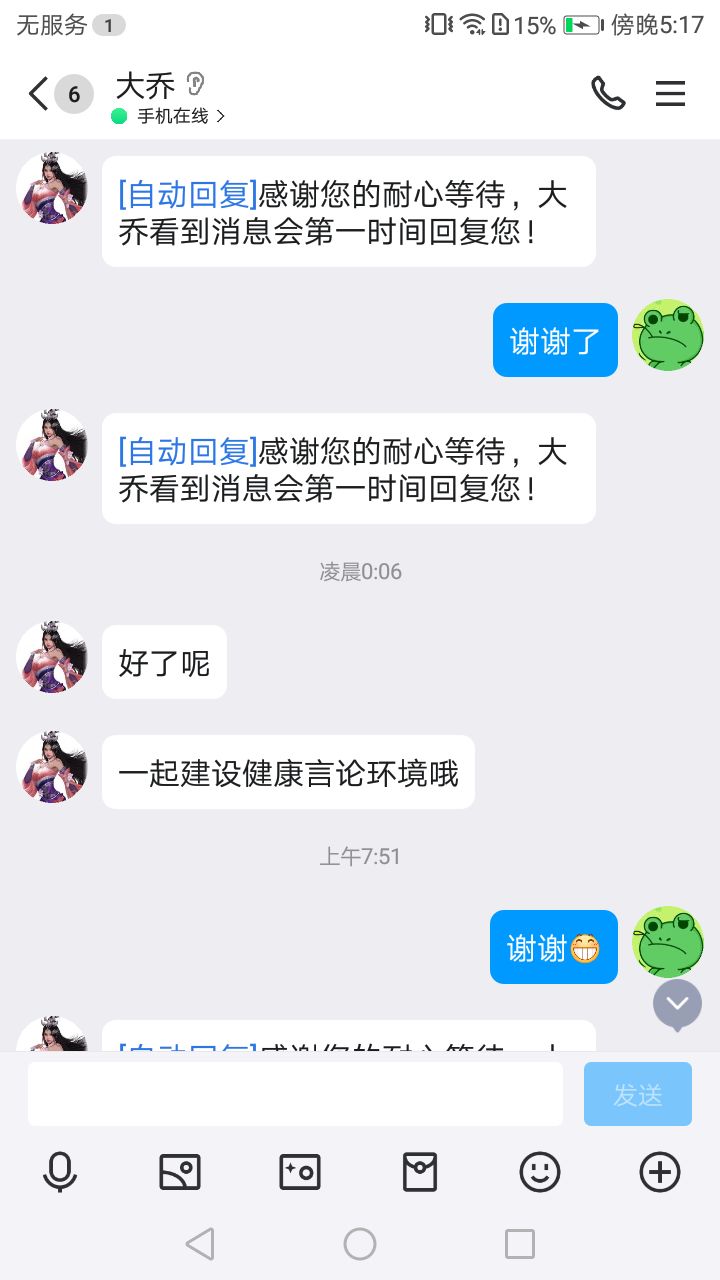Open the red packet option
720x1280 pixels.
tap(420, 1172)
